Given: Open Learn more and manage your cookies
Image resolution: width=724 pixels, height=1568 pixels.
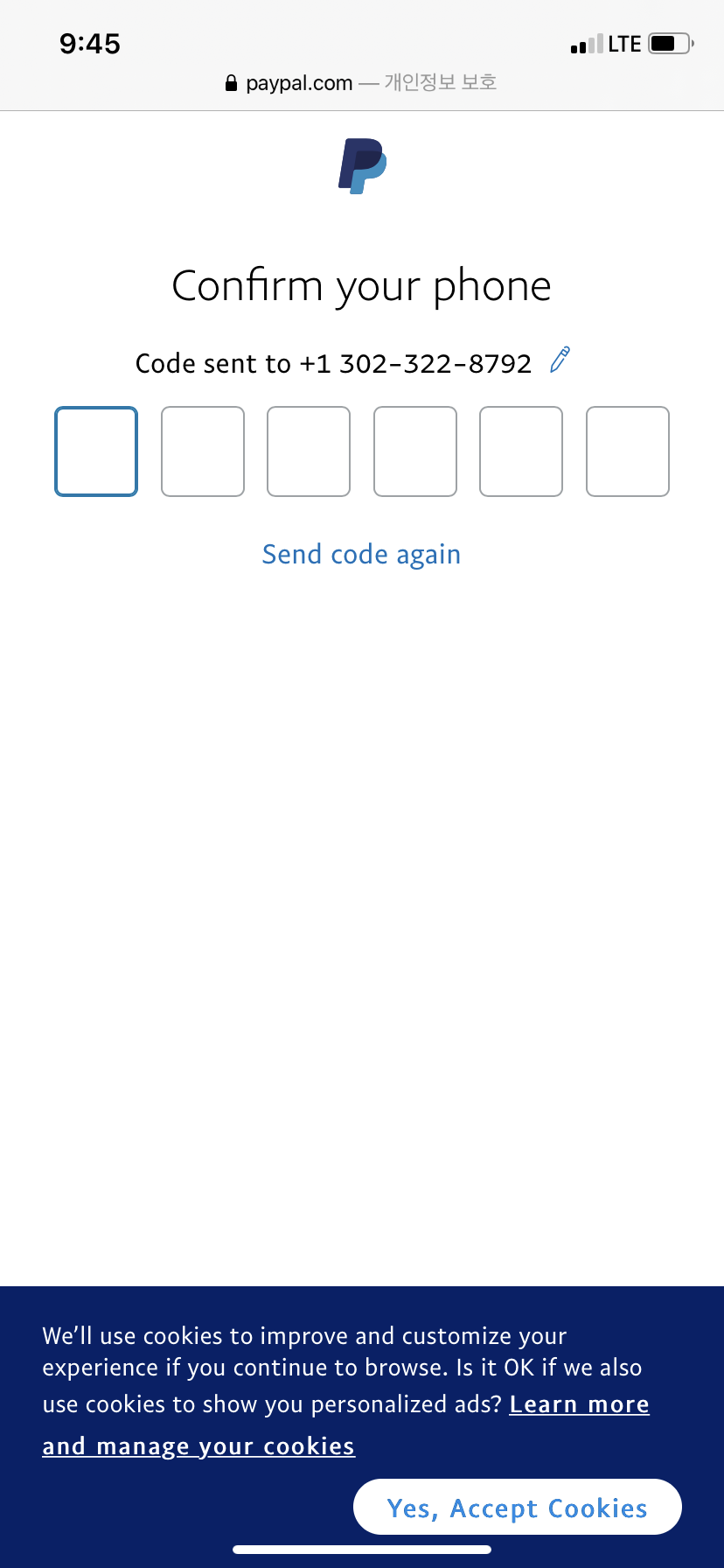Looking at the screenshot, I should point(579,1405).
